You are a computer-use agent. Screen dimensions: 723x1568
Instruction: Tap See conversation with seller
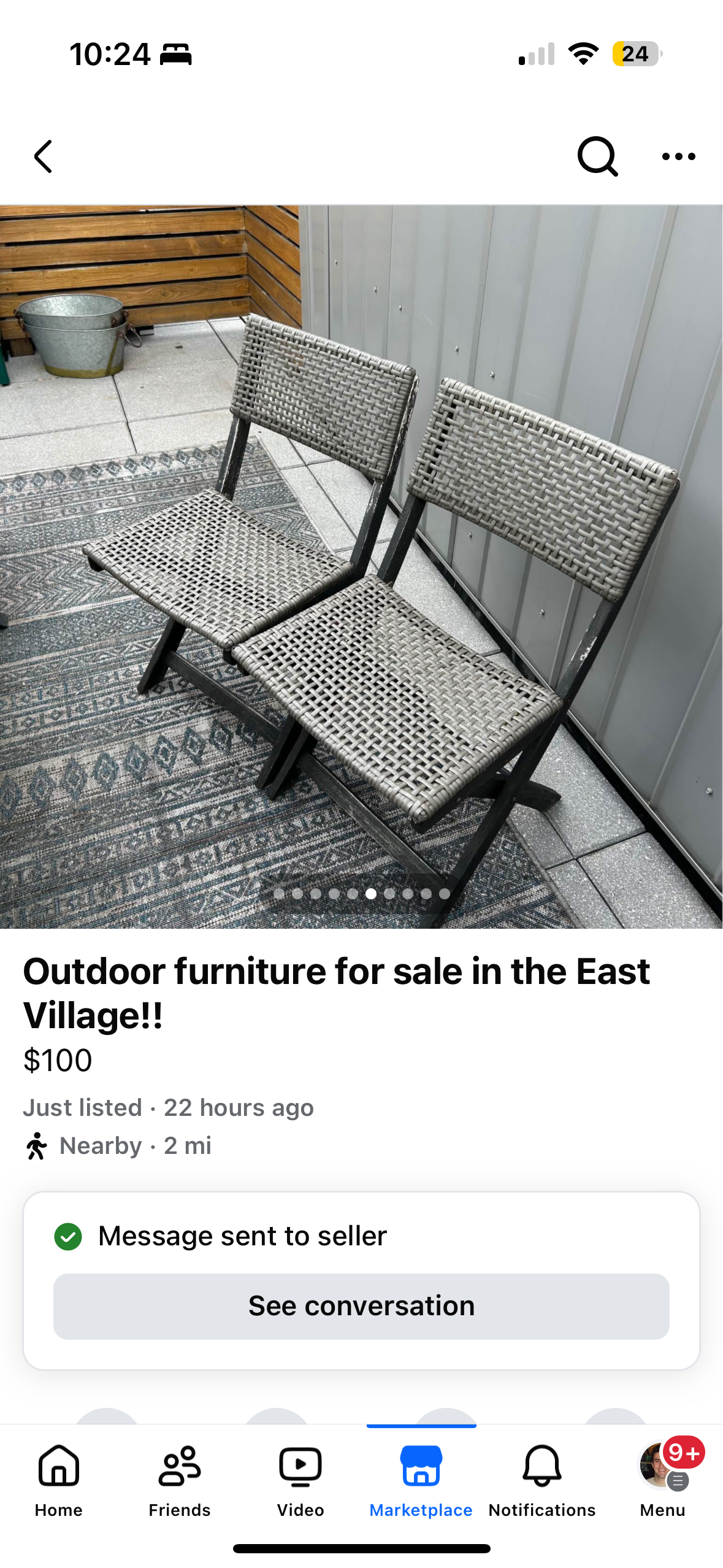pyautogui.click(x=361, y=1305)
